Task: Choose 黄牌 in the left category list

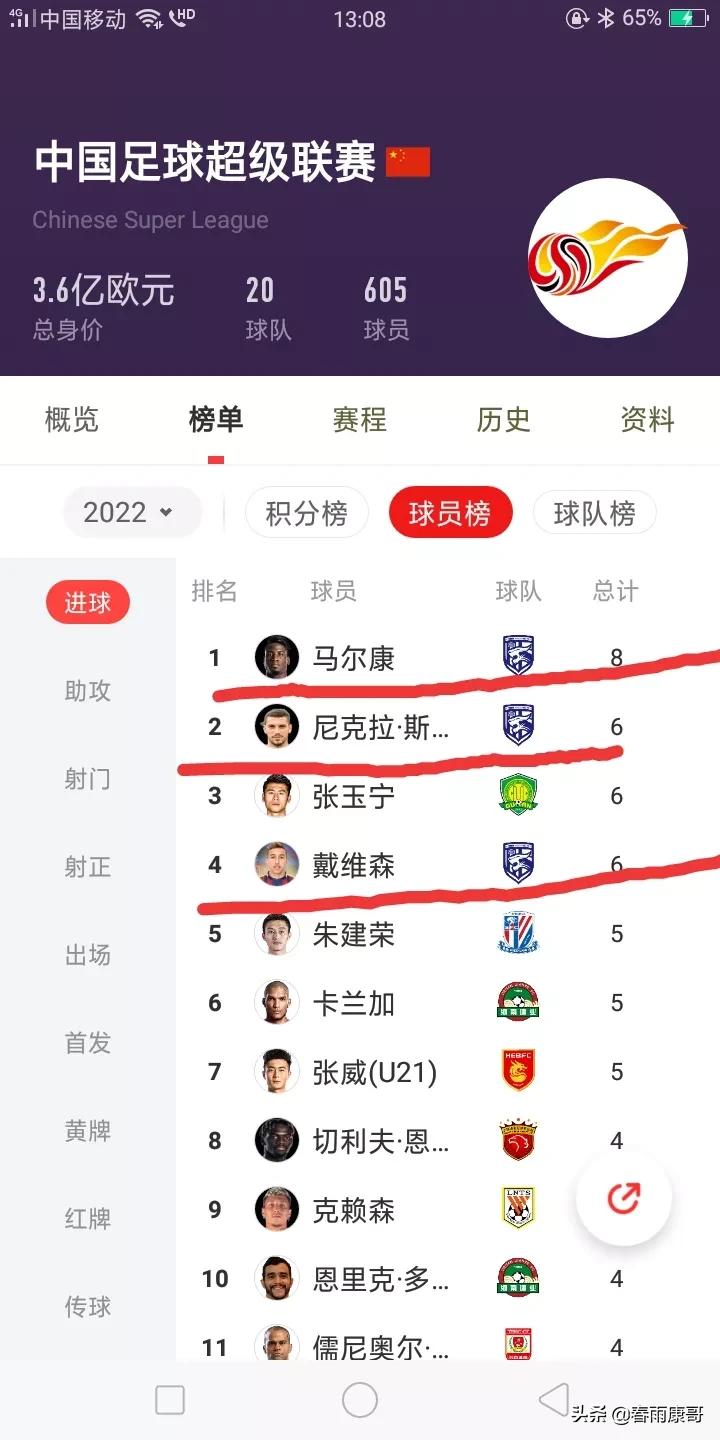Action: click(x=87, y=1131)
